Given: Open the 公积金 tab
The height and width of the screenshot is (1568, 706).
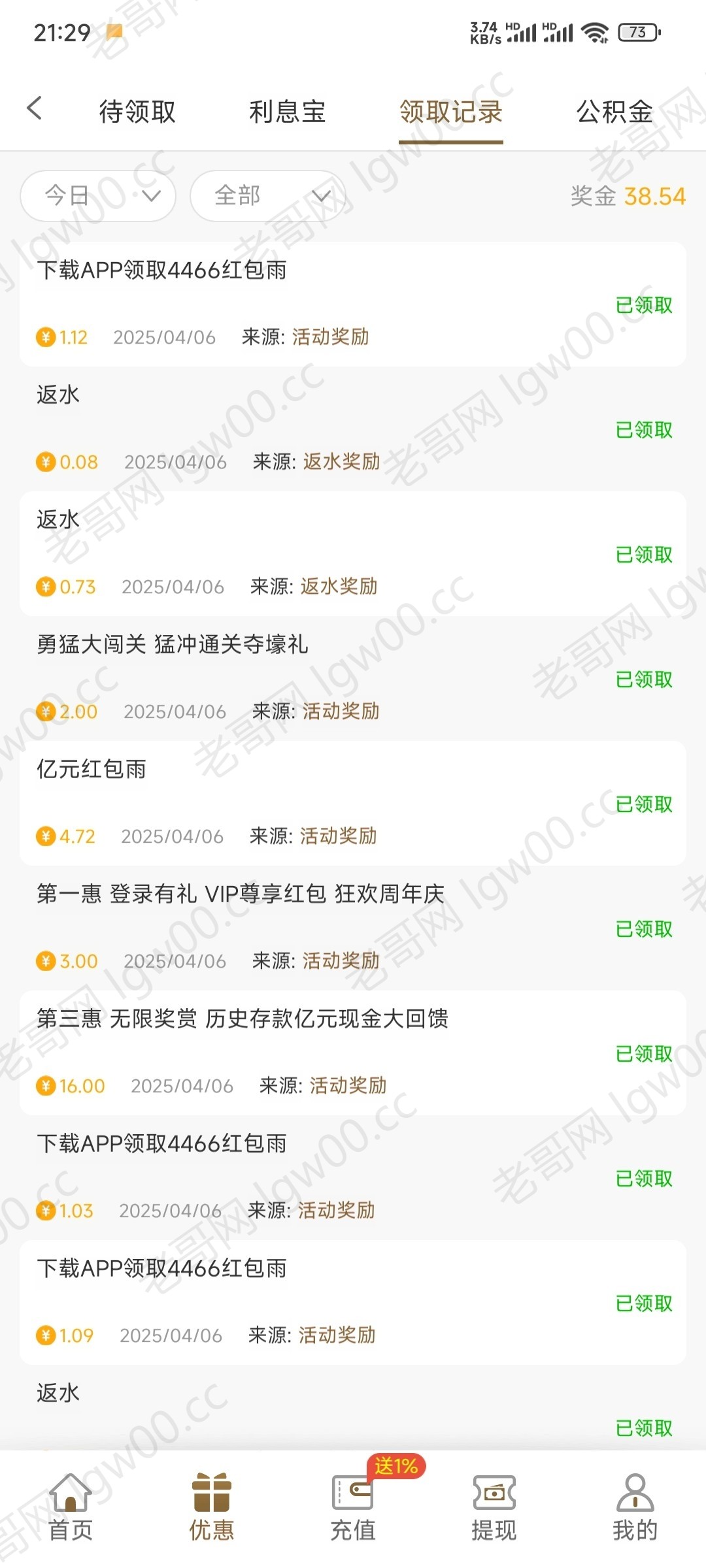Looking at the screenshot, I should tap(614, 112).
